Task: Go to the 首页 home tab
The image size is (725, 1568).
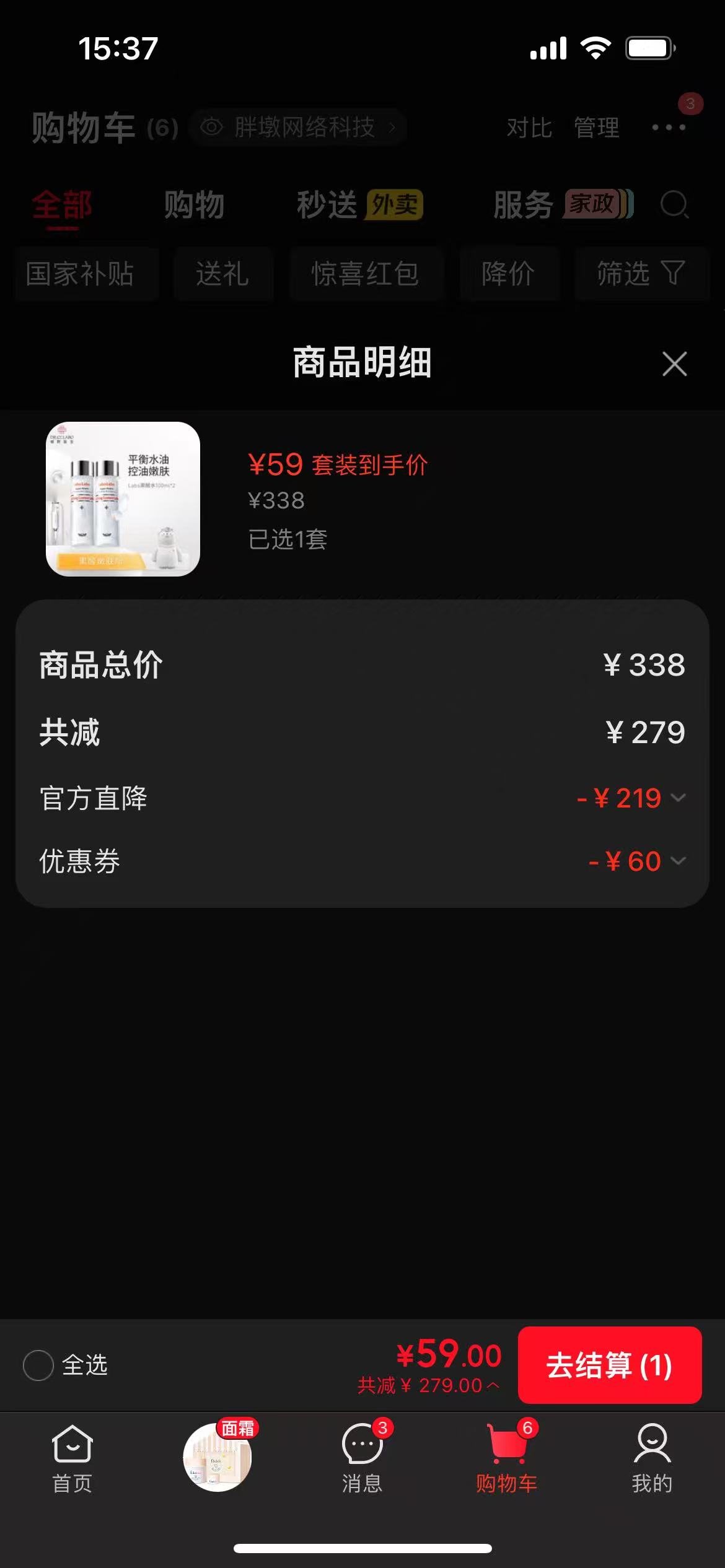Action: 72,1459
